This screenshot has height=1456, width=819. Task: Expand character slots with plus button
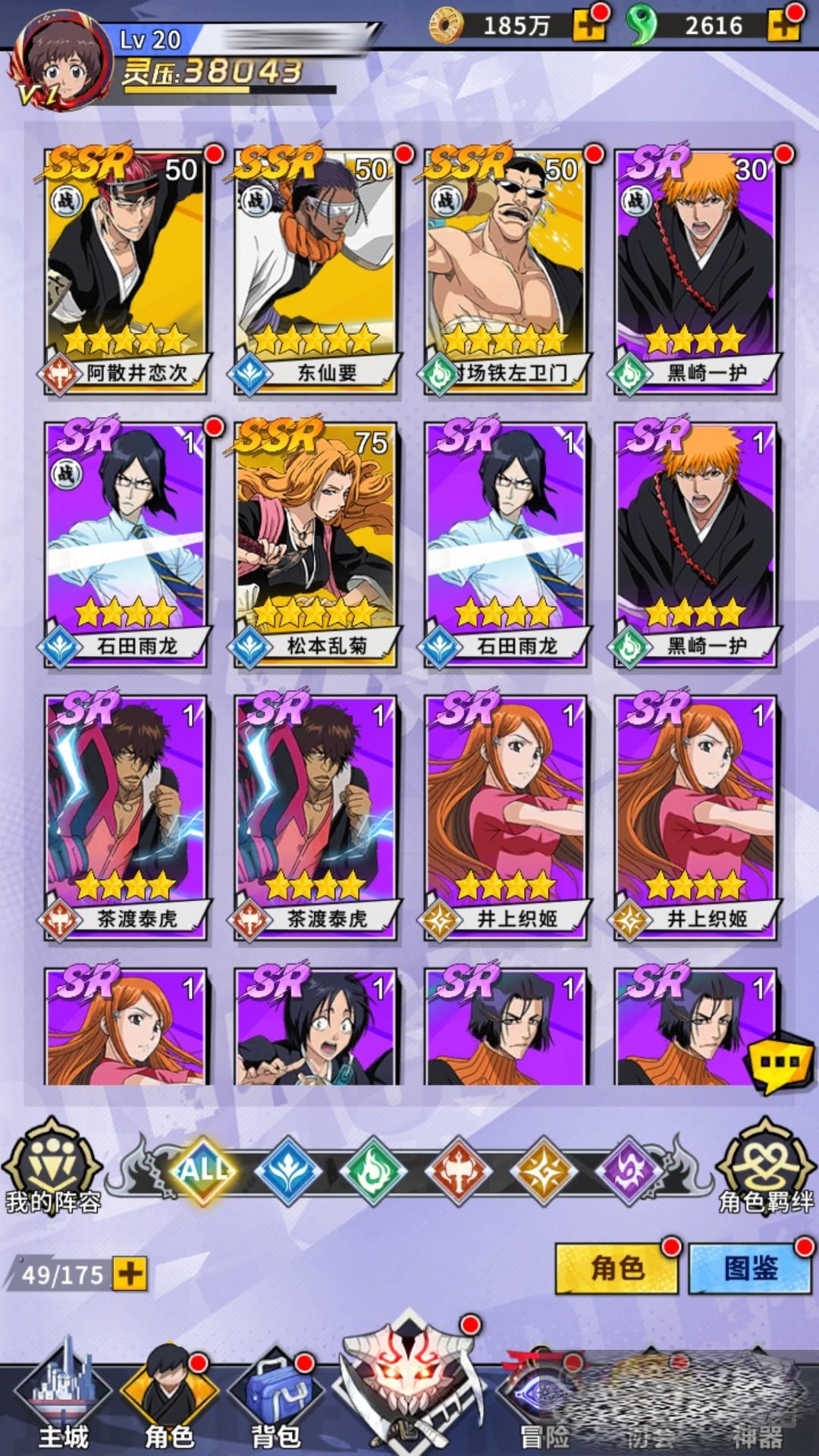point(130,1274)
